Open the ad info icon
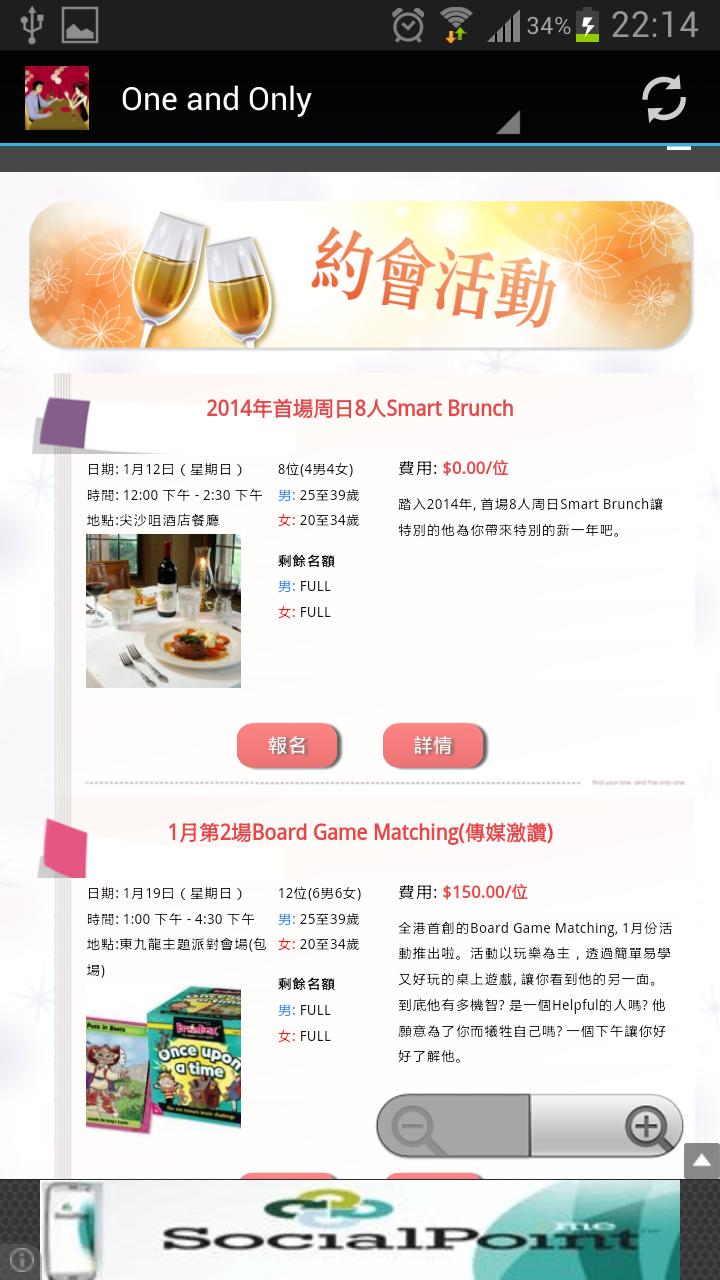The height and width of the screenshot is (1280, 720). (21, 1259)
